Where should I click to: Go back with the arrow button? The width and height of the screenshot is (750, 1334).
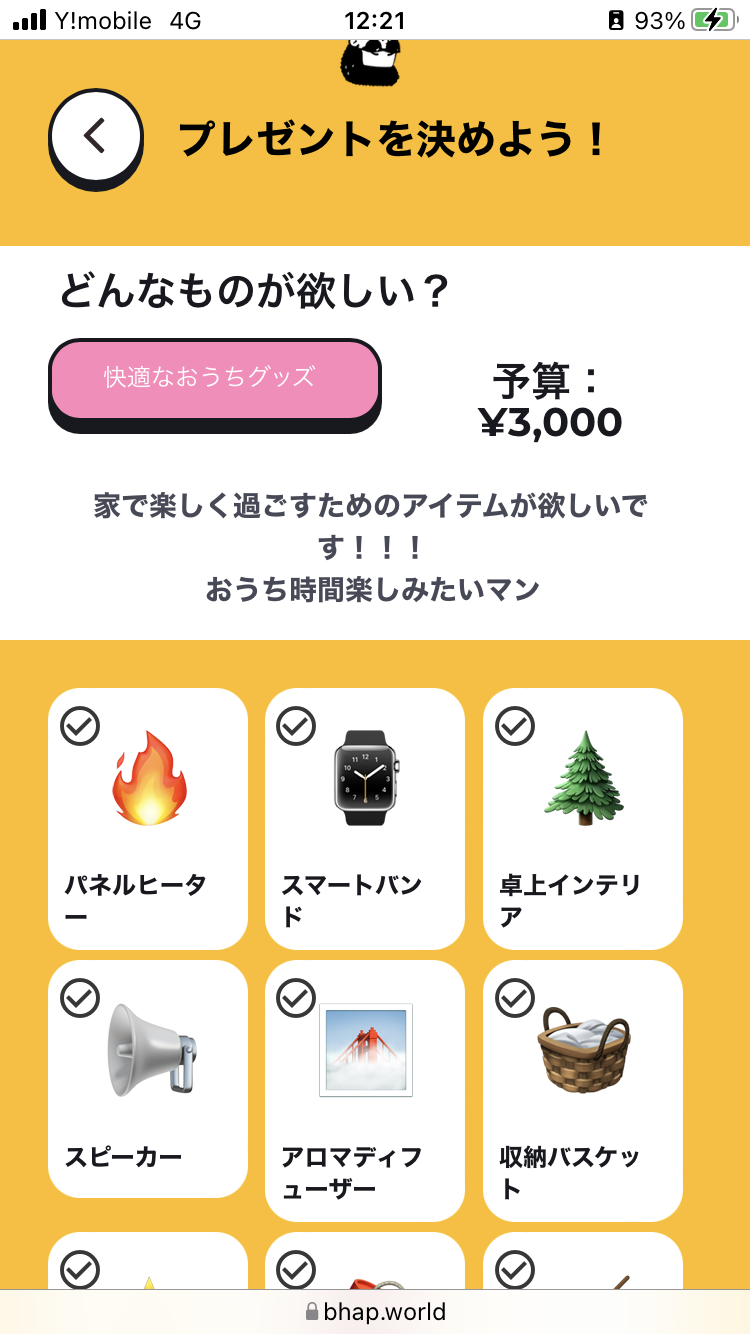(96, 137)
